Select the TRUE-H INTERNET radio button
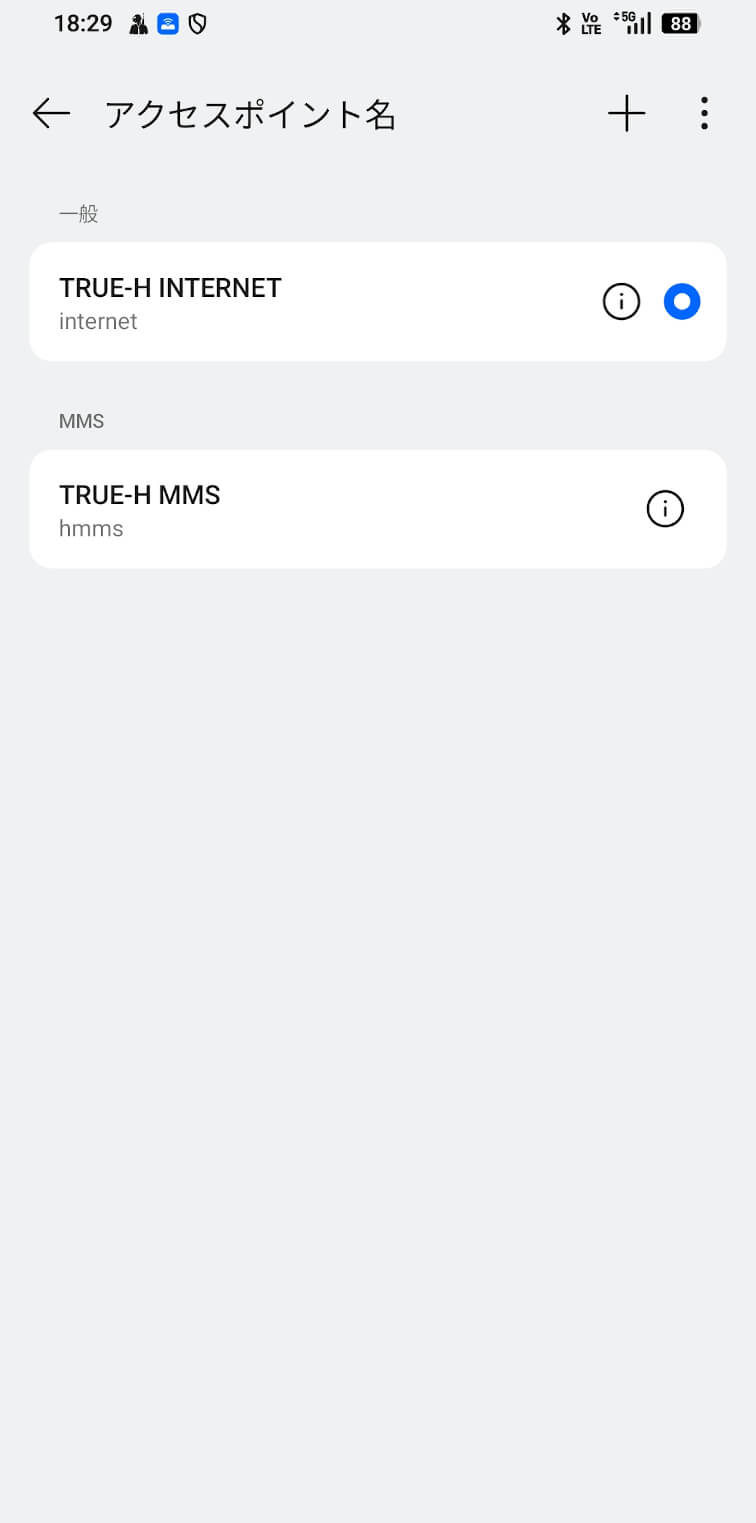Image resolution: width=756 pixels, height=1523 pixels. [682, 301]
